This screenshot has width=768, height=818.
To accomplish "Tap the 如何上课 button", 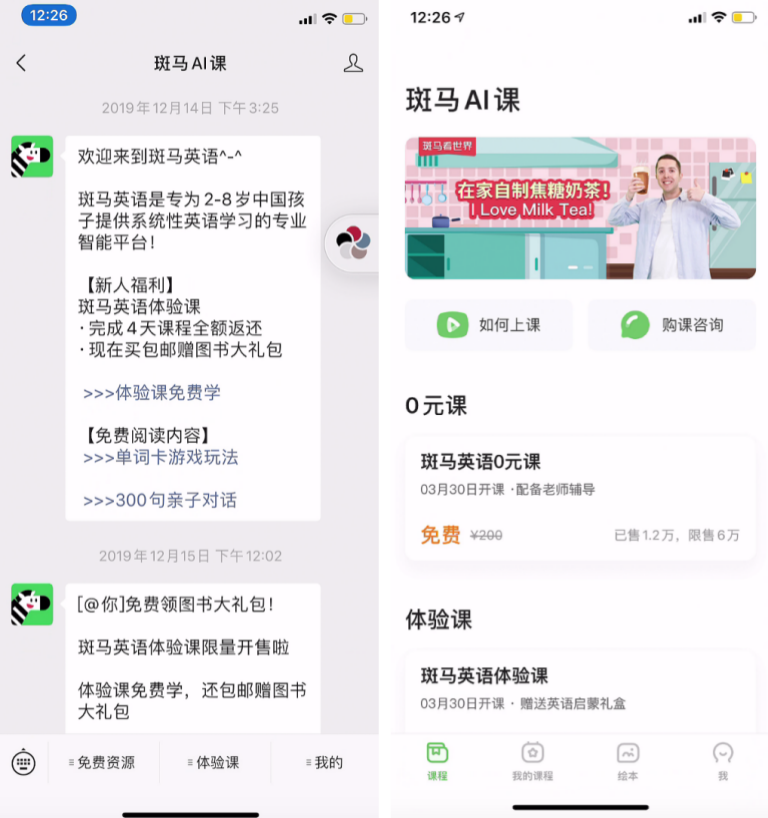I will pyautogui.click(x=489, y=325).
